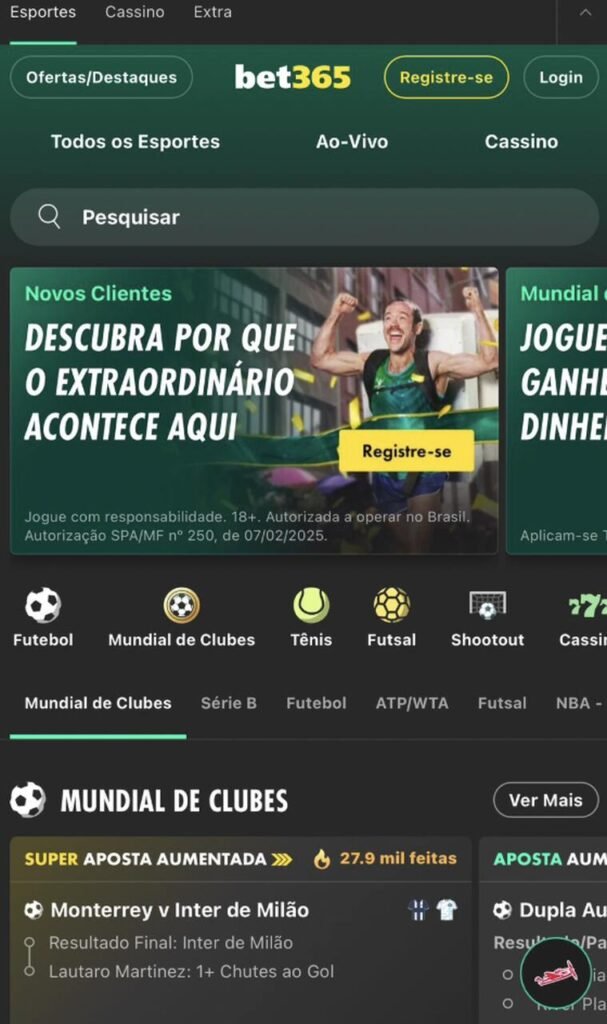Tap Registre-se on the Novos Clientes banner
Image resolution: width=607 pixels, height=1024 pixels.
pos(406,451)
